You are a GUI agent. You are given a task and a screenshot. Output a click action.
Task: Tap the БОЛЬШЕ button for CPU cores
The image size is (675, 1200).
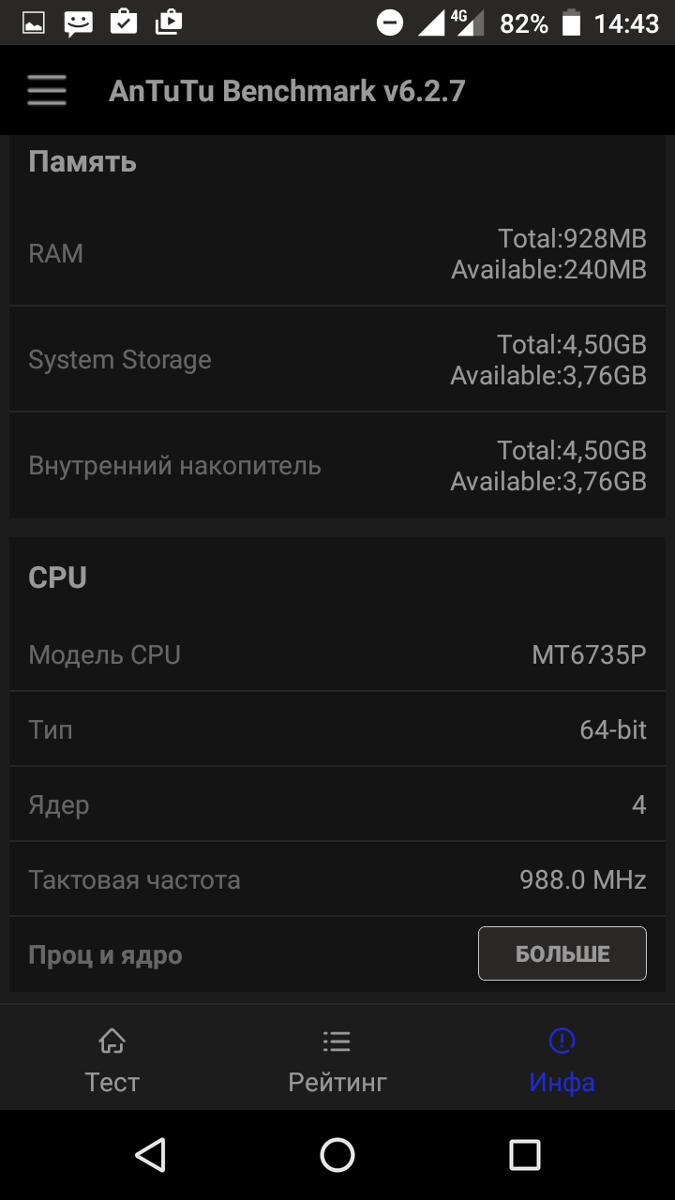[x=562, y=954]
